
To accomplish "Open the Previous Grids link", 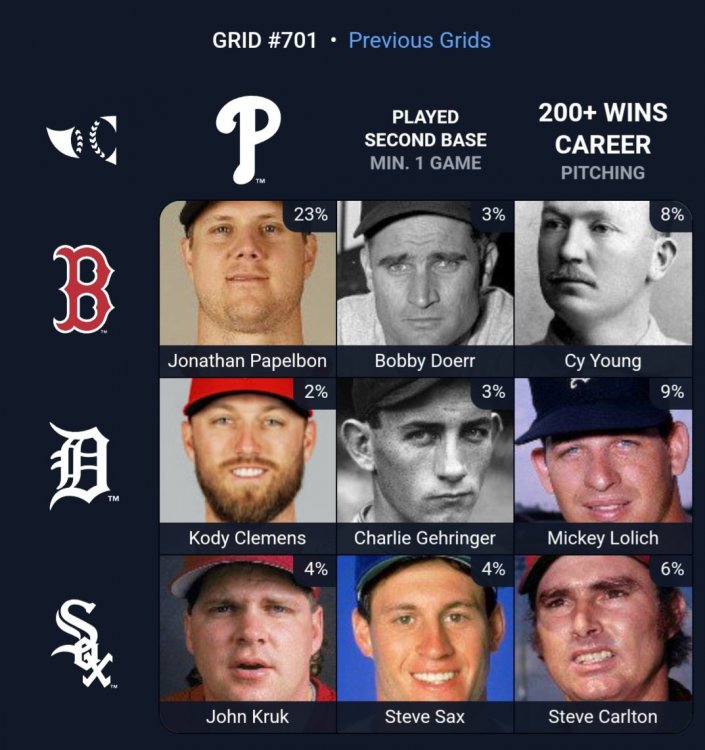I will [419, 41].
